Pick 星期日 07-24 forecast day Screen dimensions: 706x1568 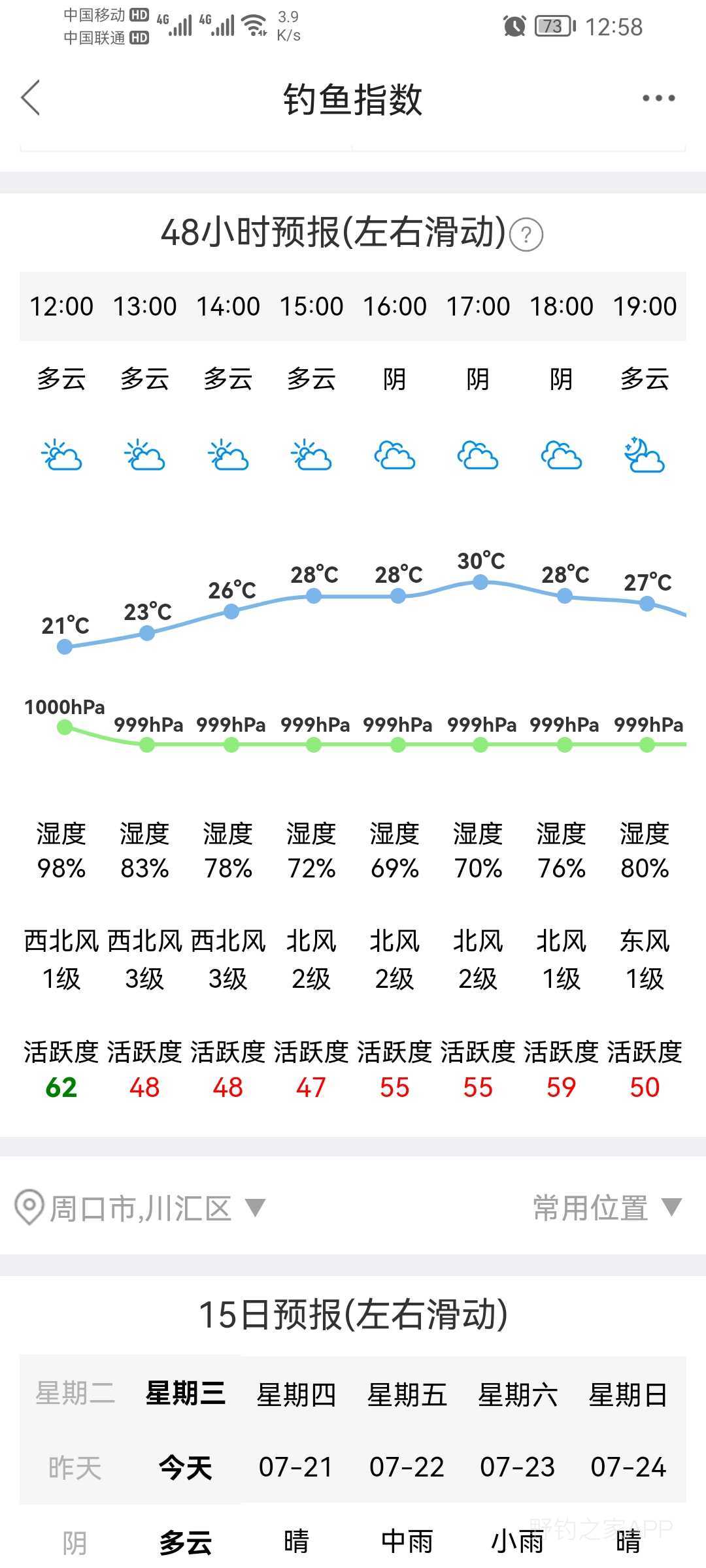coord(628,1430)
